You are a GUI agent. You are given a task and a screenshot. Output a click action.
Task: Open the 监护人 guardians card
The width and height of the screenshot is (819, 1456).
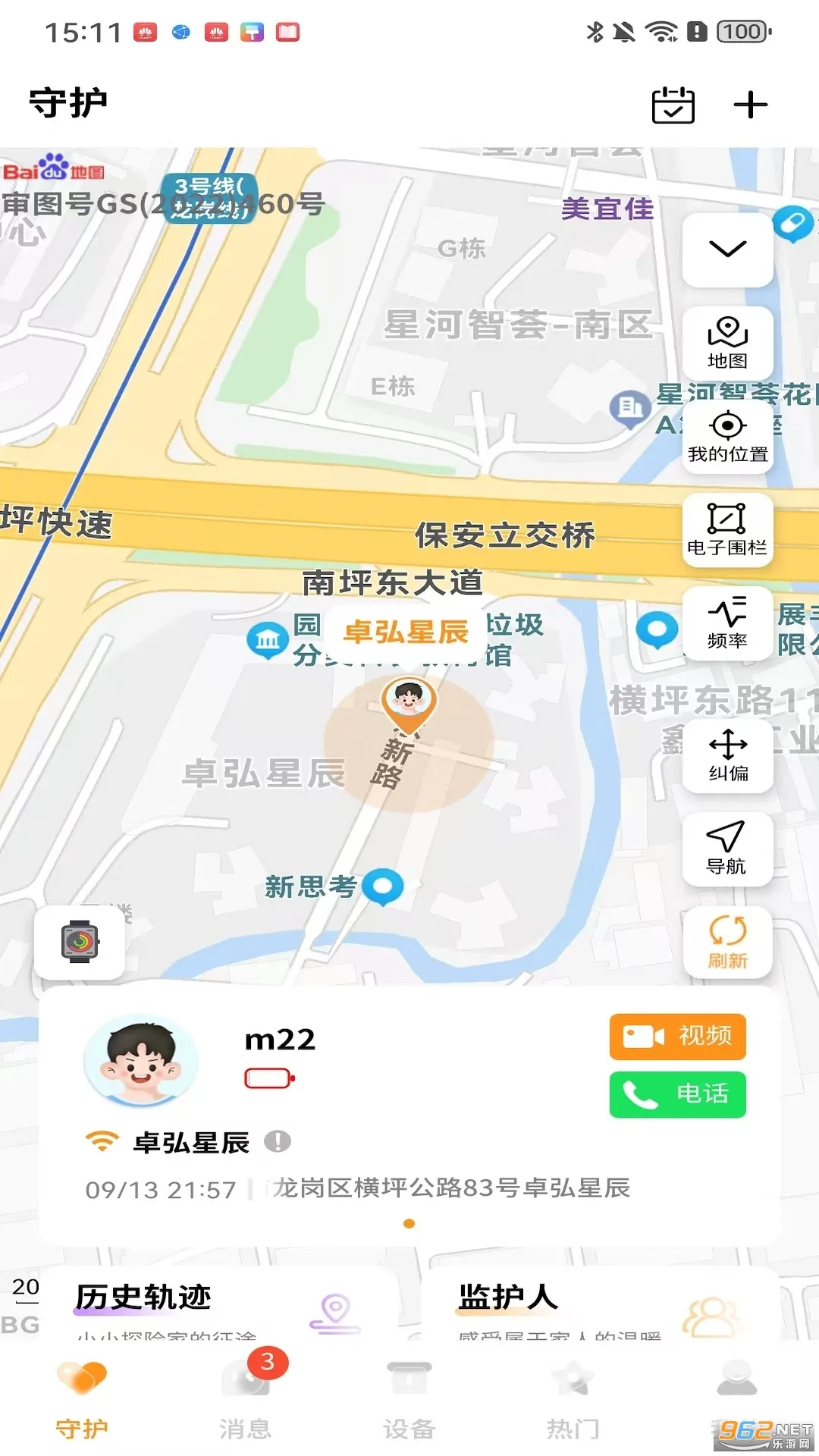(599, 1304)
